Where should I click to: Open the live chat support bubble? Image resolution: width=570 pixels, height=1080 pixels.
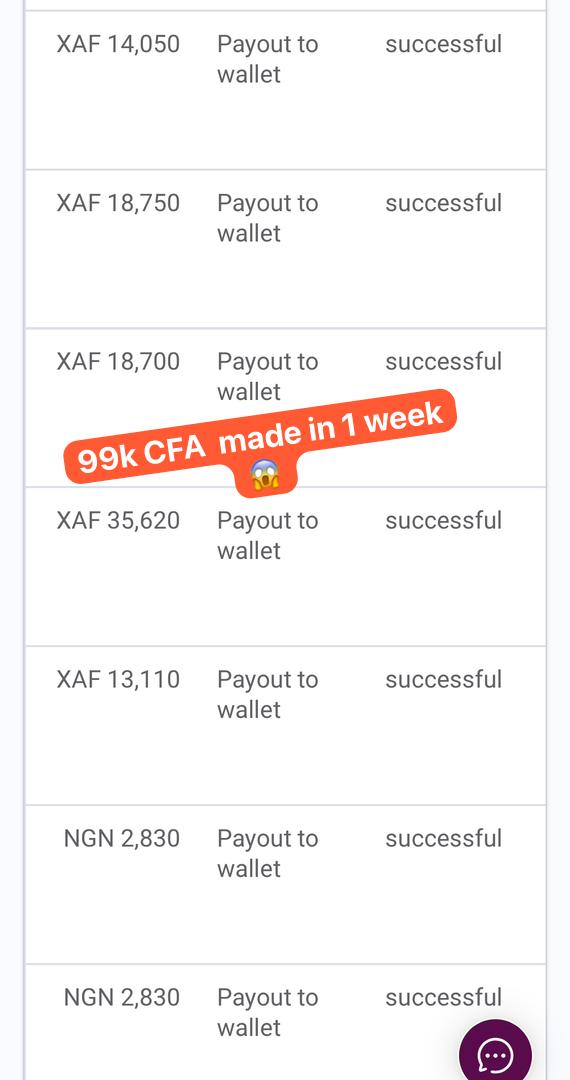click(496, 1053)
